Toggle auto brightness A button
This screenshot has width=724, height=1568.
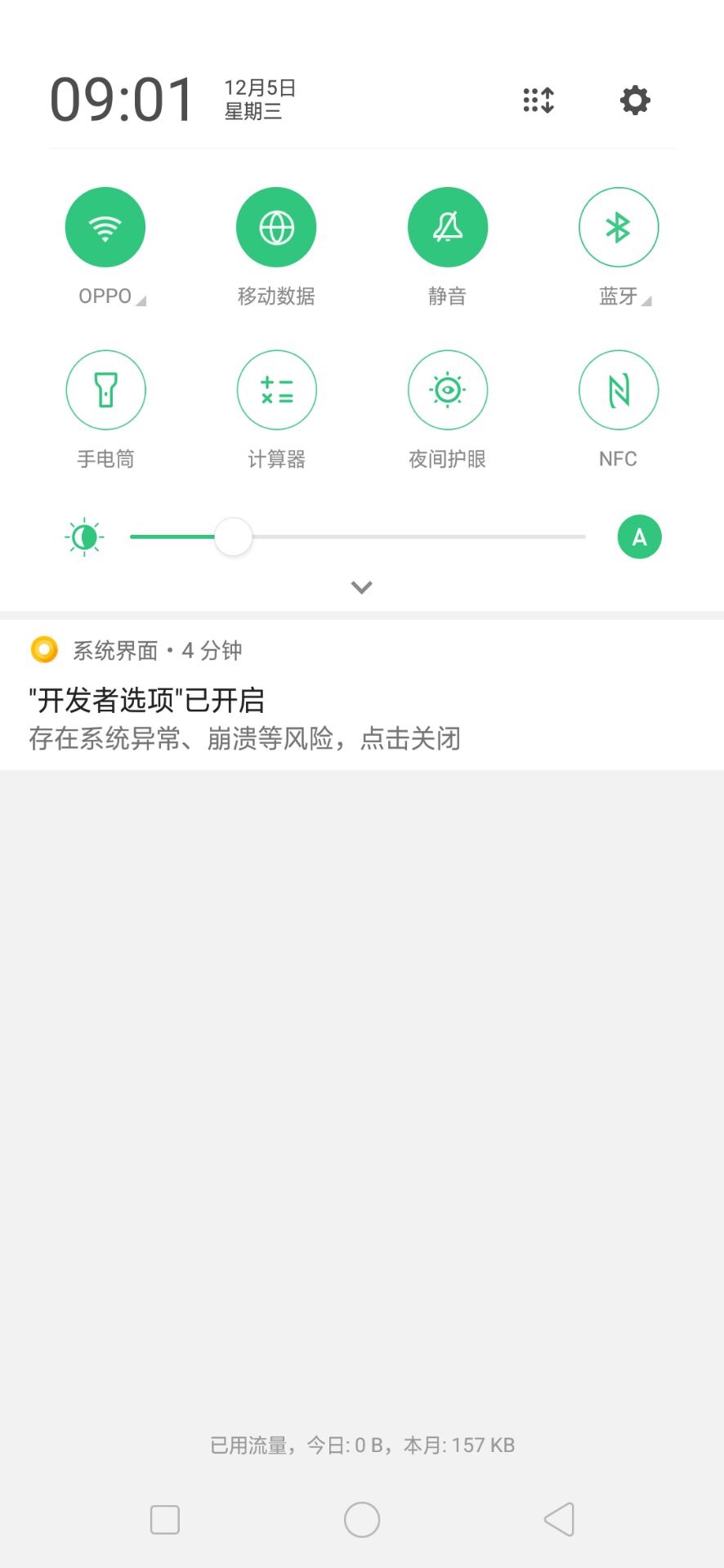point(639,537)
